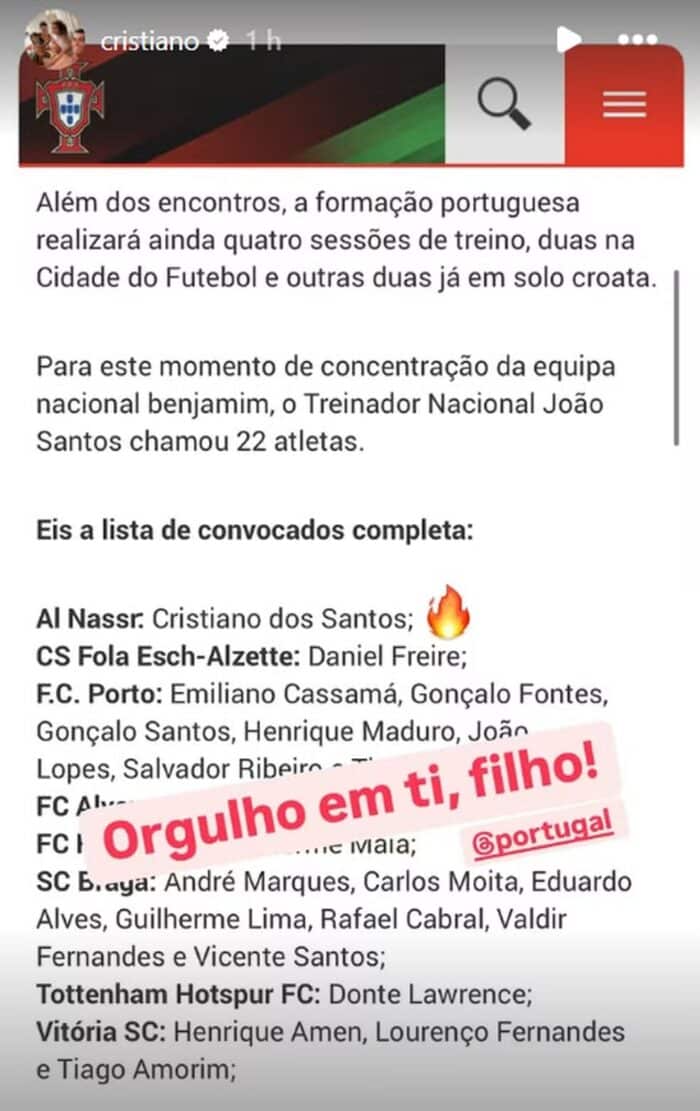Tap the cristiano username
The height and width of the screenshot is (1111, 700).
tap(150, 41)
